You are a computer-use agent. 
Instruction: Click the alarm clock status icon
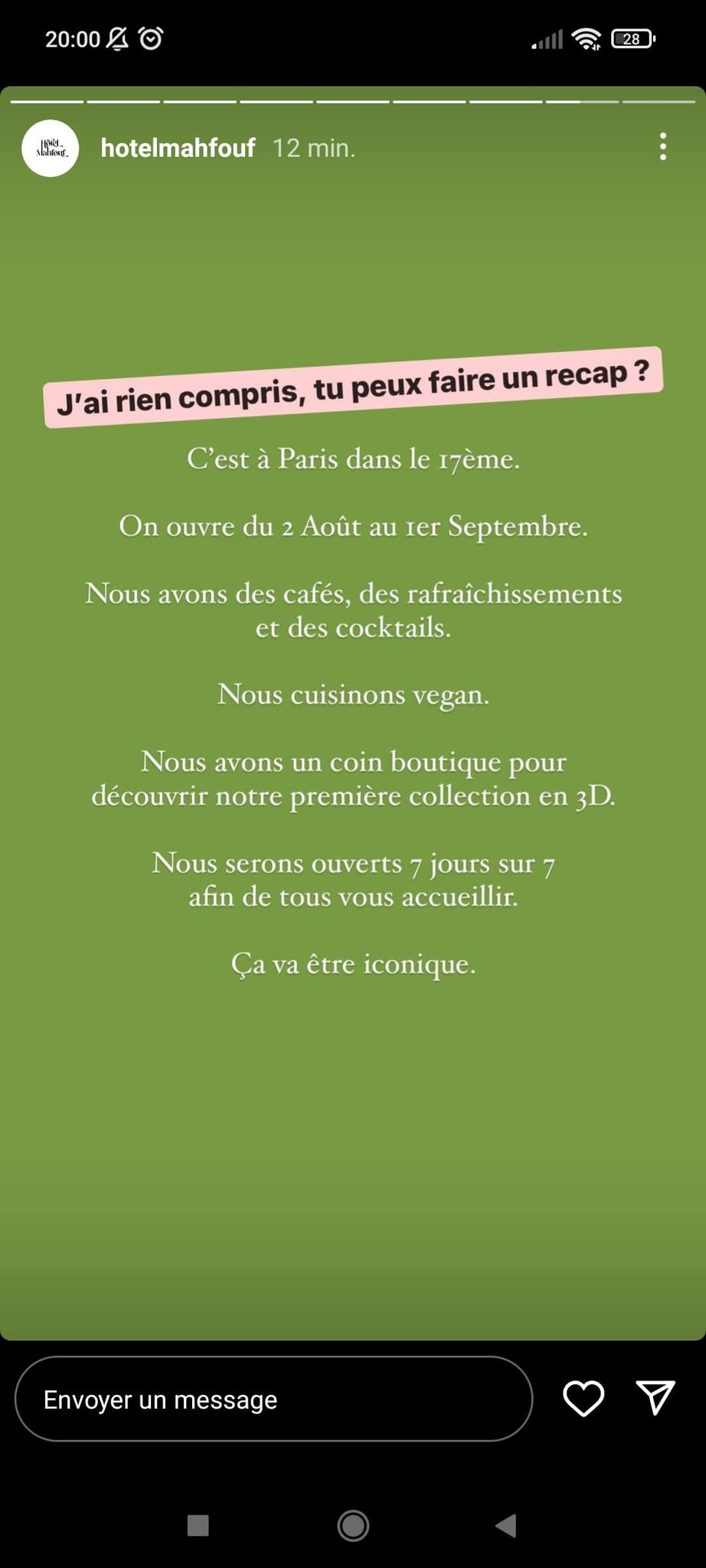pos(150,38)
